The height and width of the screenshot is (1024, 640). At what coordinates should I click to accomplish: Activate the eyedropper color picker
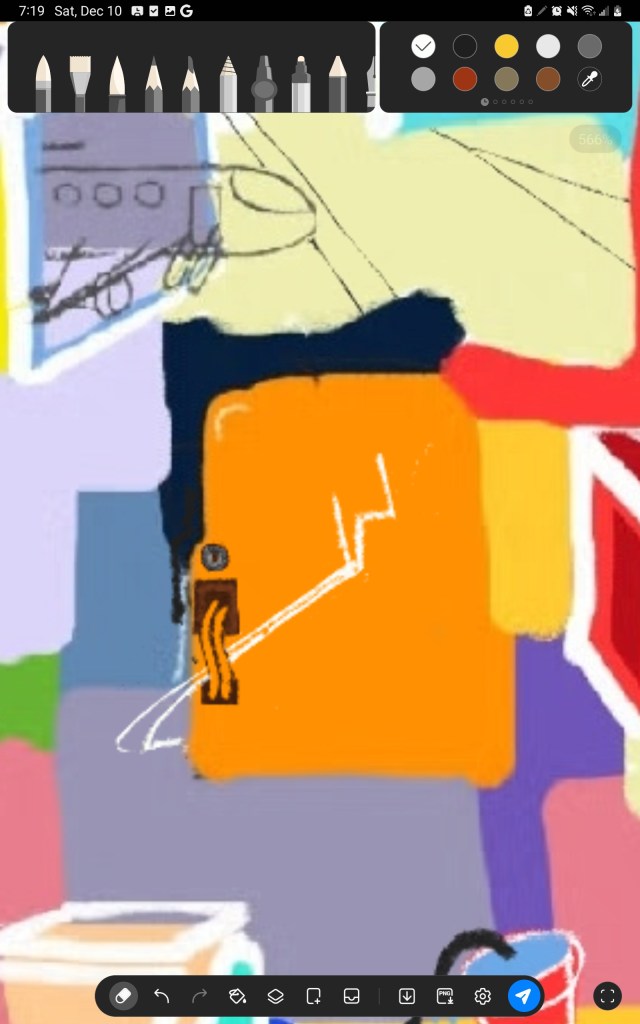pos(590,80)
